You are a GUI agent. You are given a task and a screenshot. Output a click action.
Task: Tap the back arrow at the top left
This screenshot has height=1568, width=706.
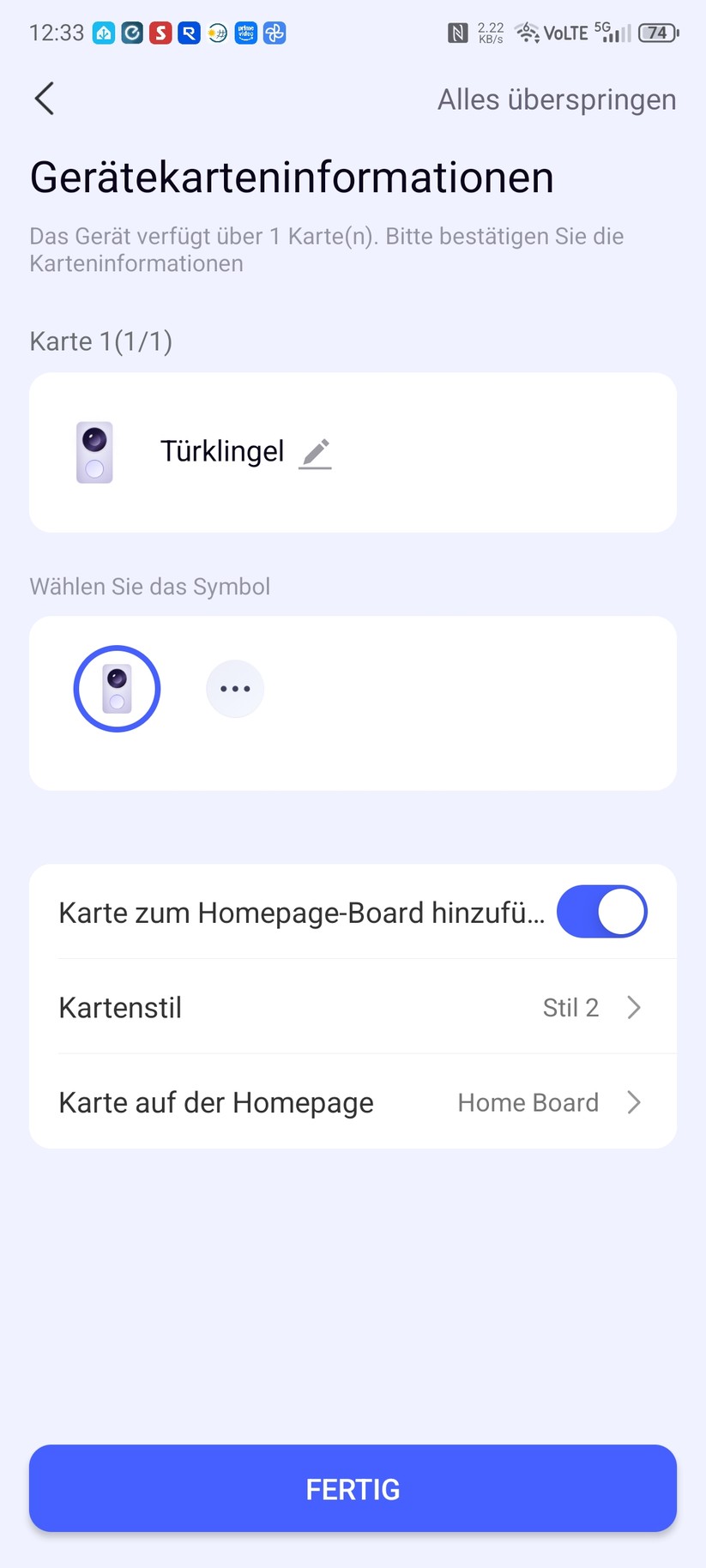pos(44,99)
